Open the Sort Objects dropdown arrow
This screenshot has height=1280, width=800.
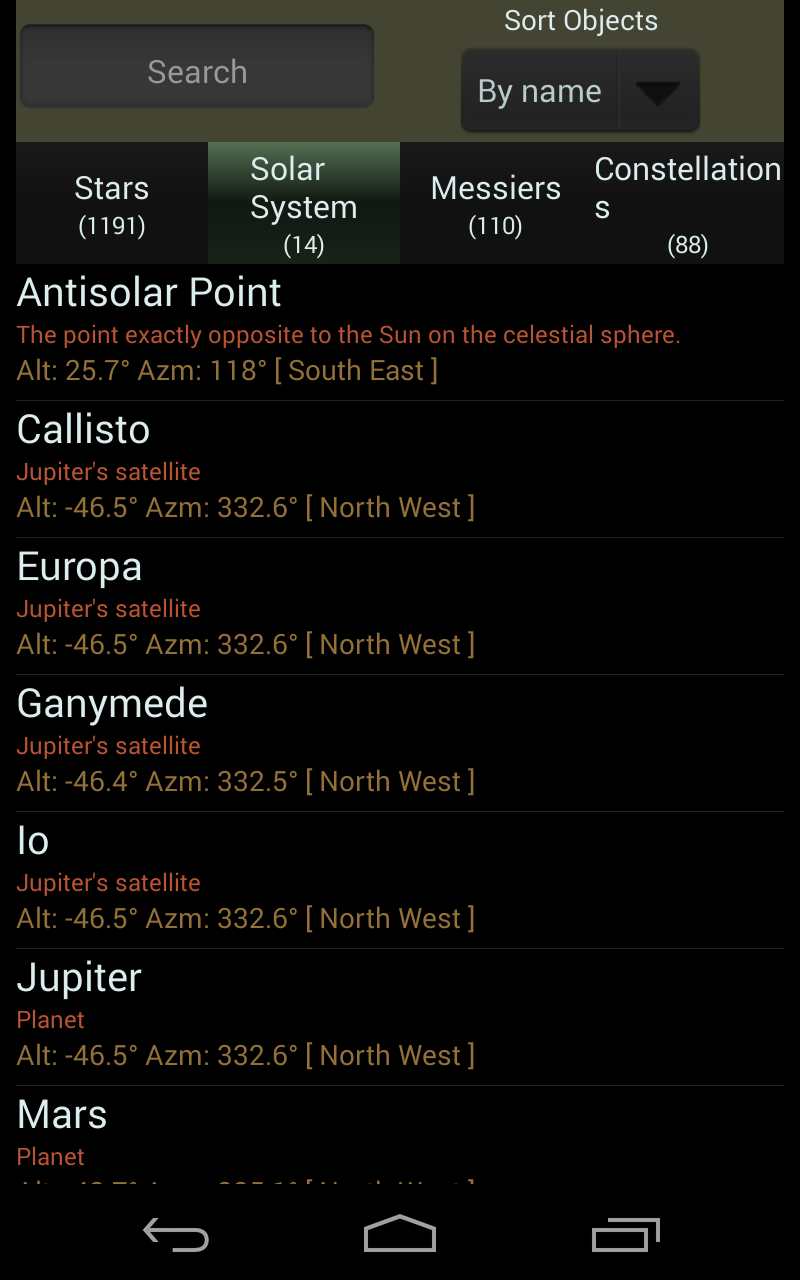click(658, 91)
